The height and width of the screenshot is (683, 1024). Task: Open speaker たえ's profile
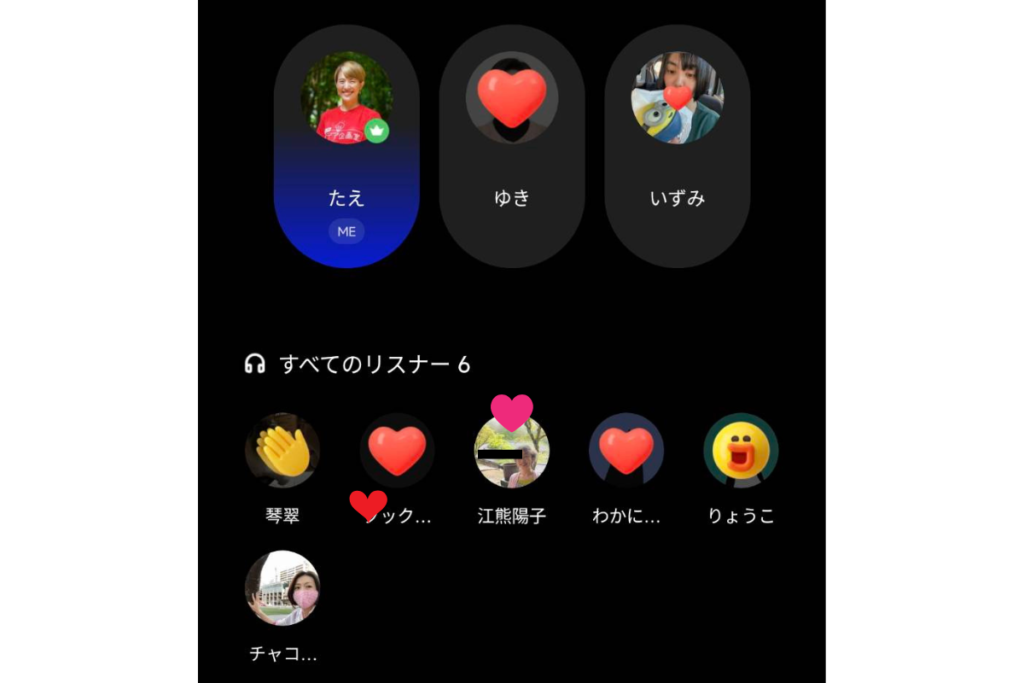pyautogui.click(x=346, y=98)
